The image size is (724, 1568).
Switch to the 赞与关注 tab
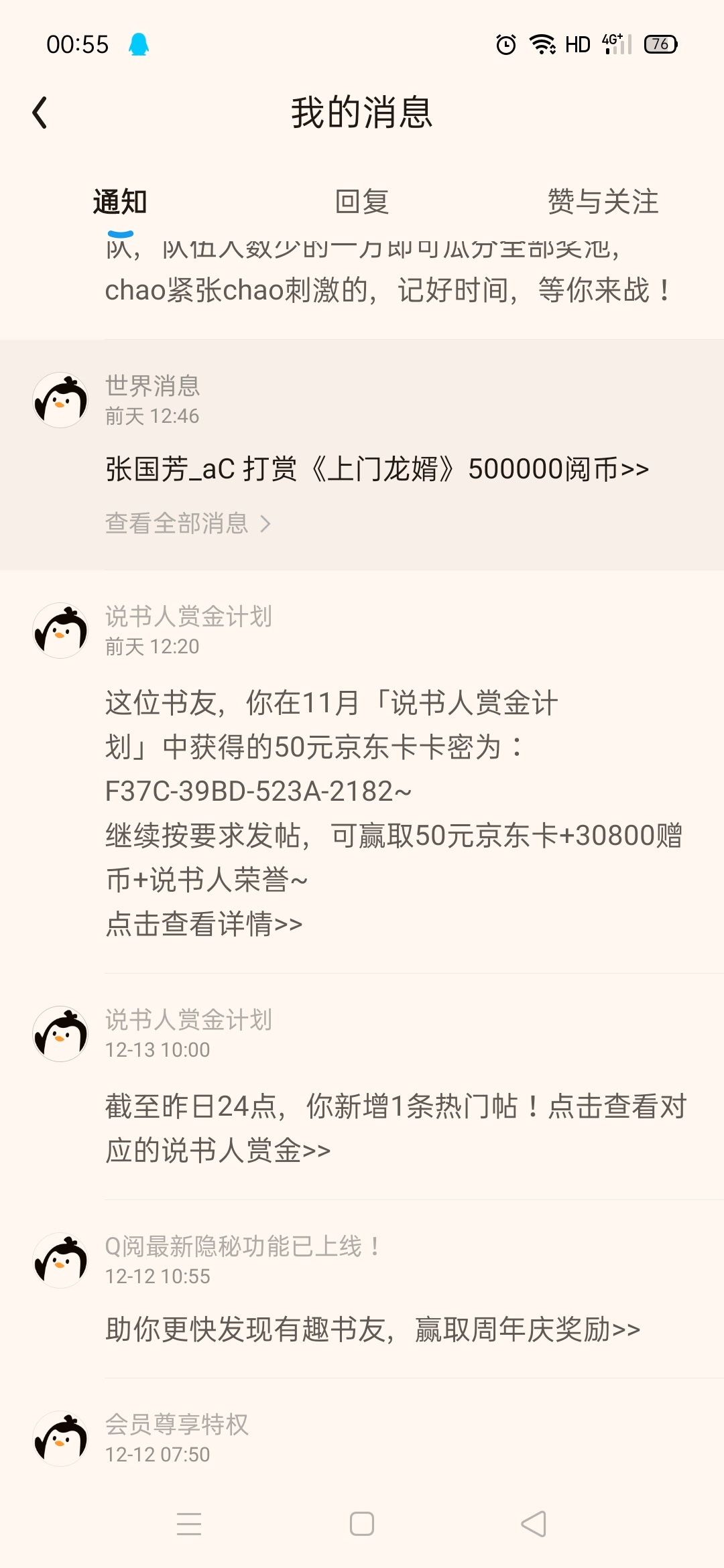pos(603,202)
